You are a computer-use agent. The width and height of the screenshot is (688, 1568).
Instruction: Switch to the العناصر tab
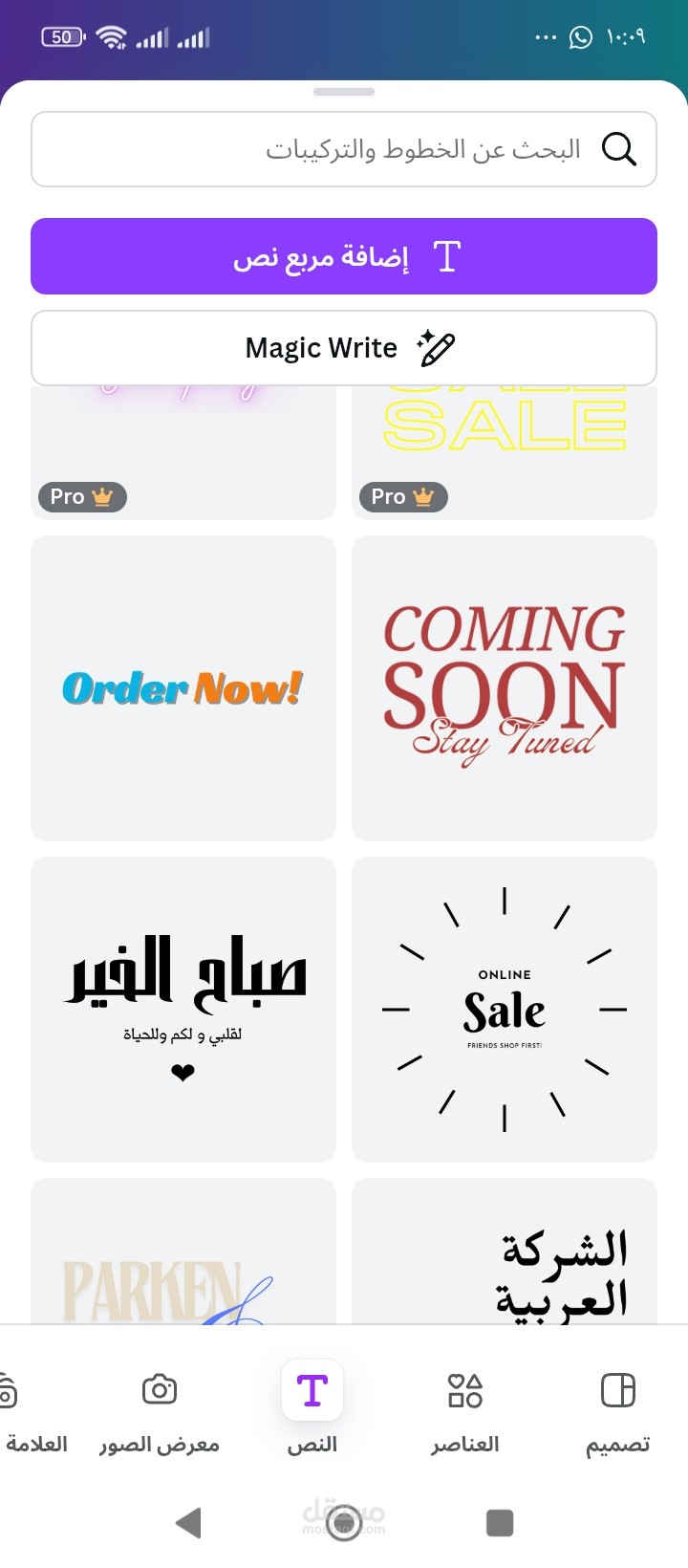point(465,1410)
